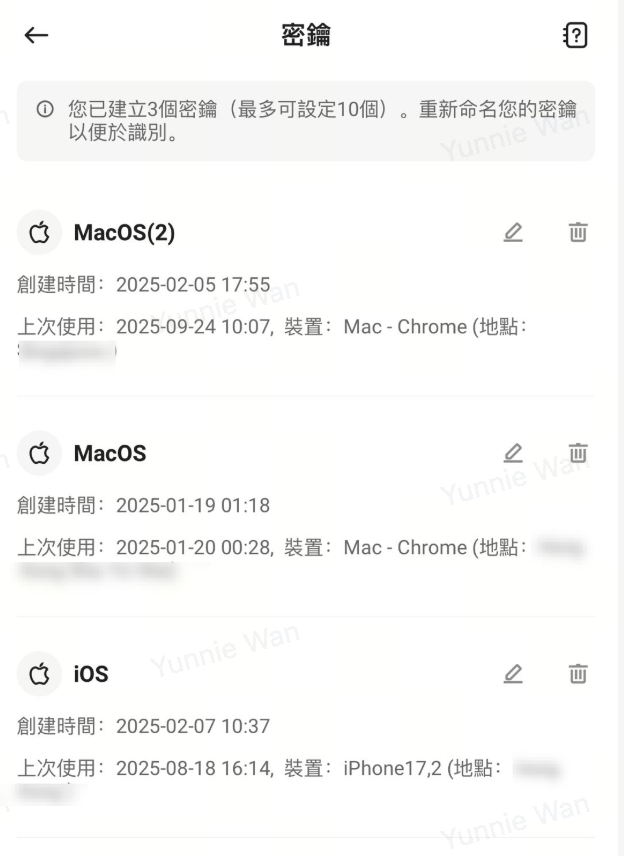Viewport: 624px width, 856px height.
Task: Rename the MacOS(2) passkey
Action: (513, 233)
